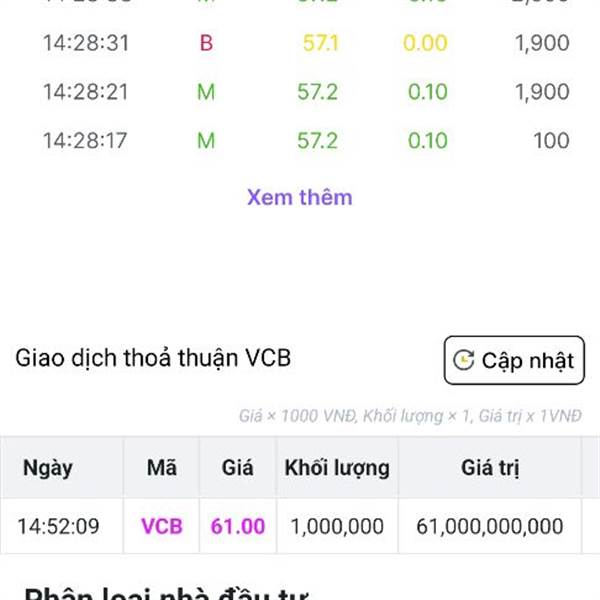This screenshot has height=600, width=600.
Task: Refresh with the Cập nhật button
Action: (x=514, y=360)
